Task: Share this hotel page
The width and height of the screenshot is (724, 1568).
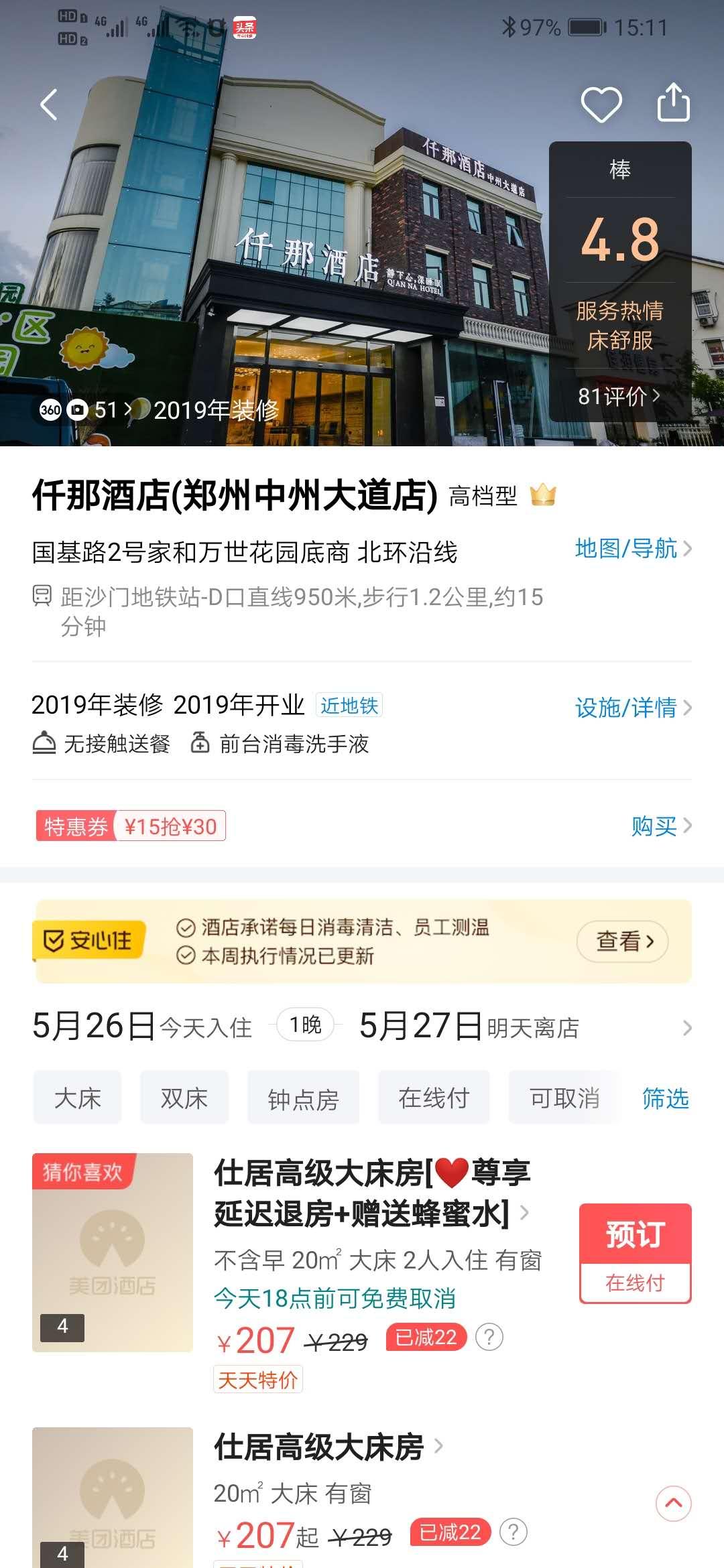Action: pyautogui.click(x=673, y=103)
